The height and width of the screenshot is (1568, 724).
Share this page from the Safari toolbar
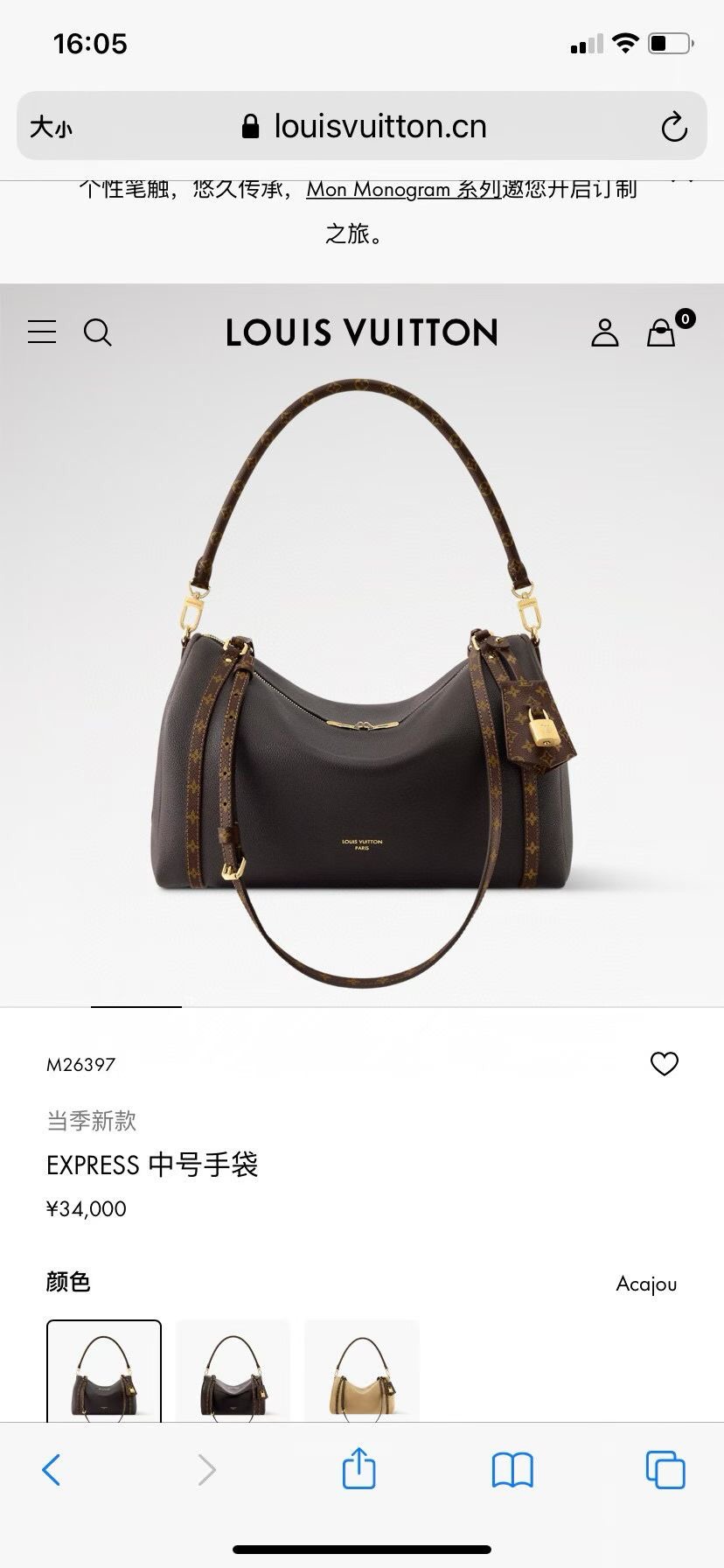point(359,1468)
